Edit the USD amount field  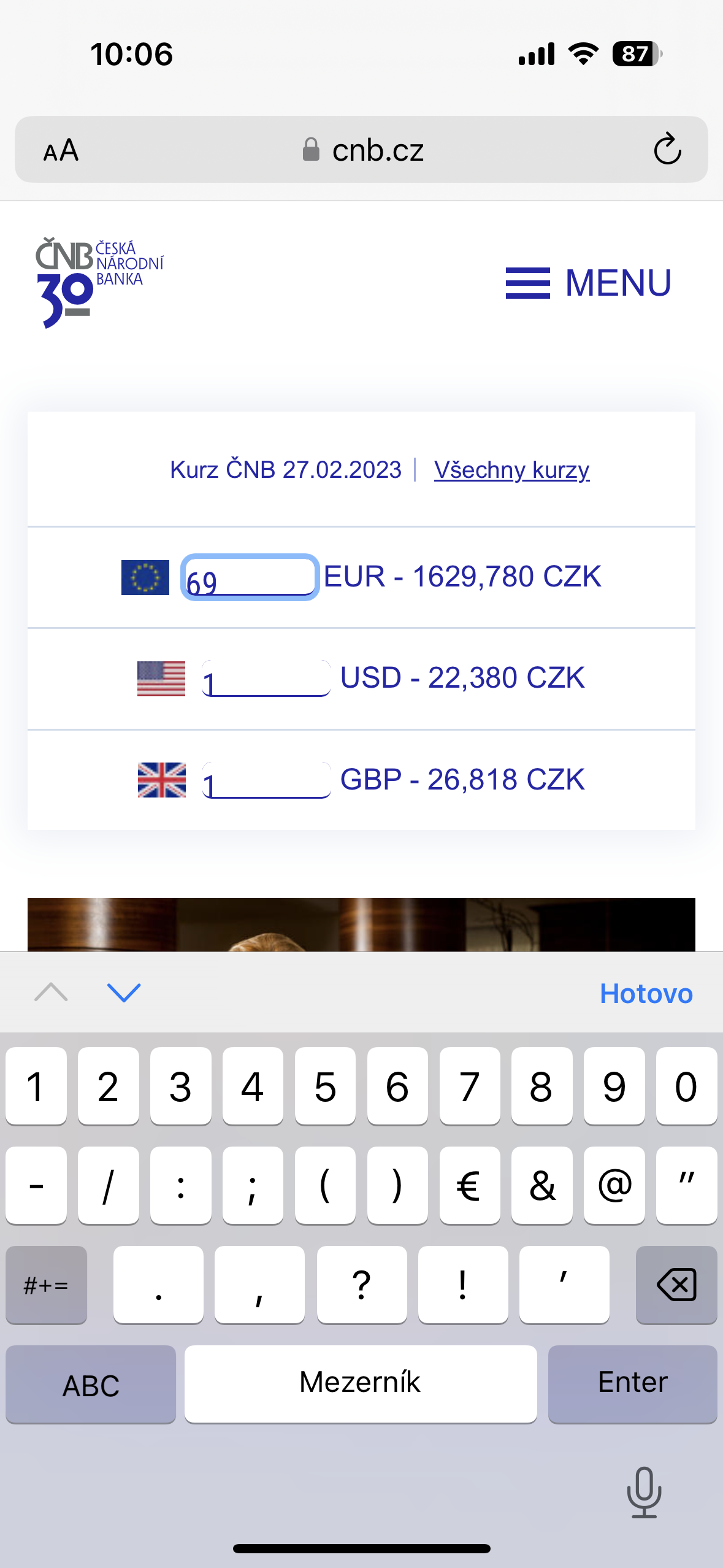(266, 678)
